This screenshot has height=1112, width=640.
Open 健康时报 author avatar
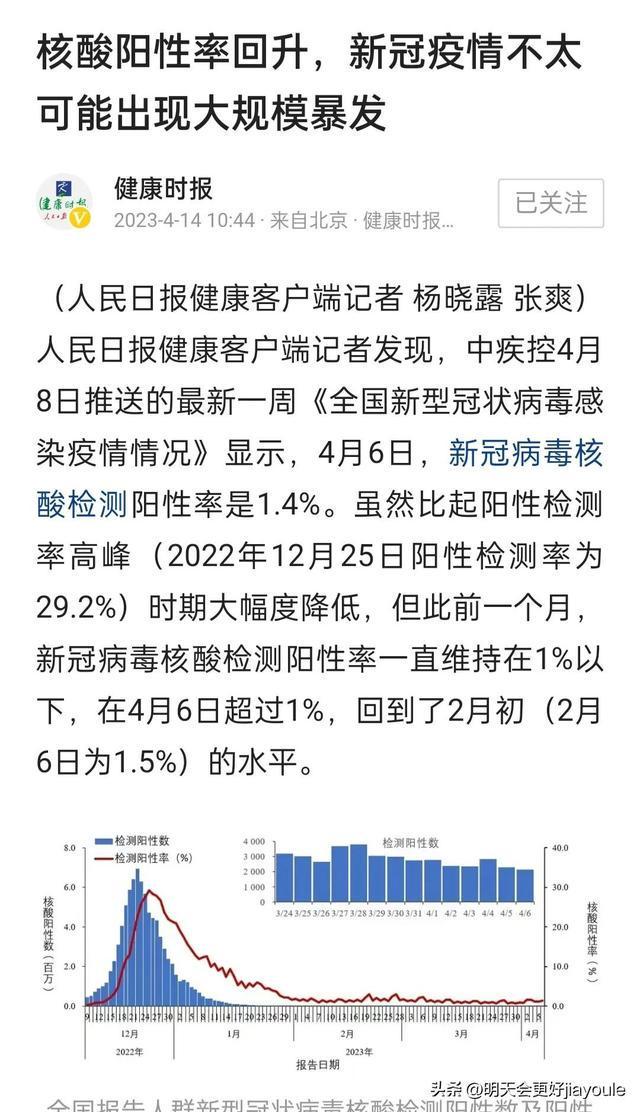coord(64,203)
